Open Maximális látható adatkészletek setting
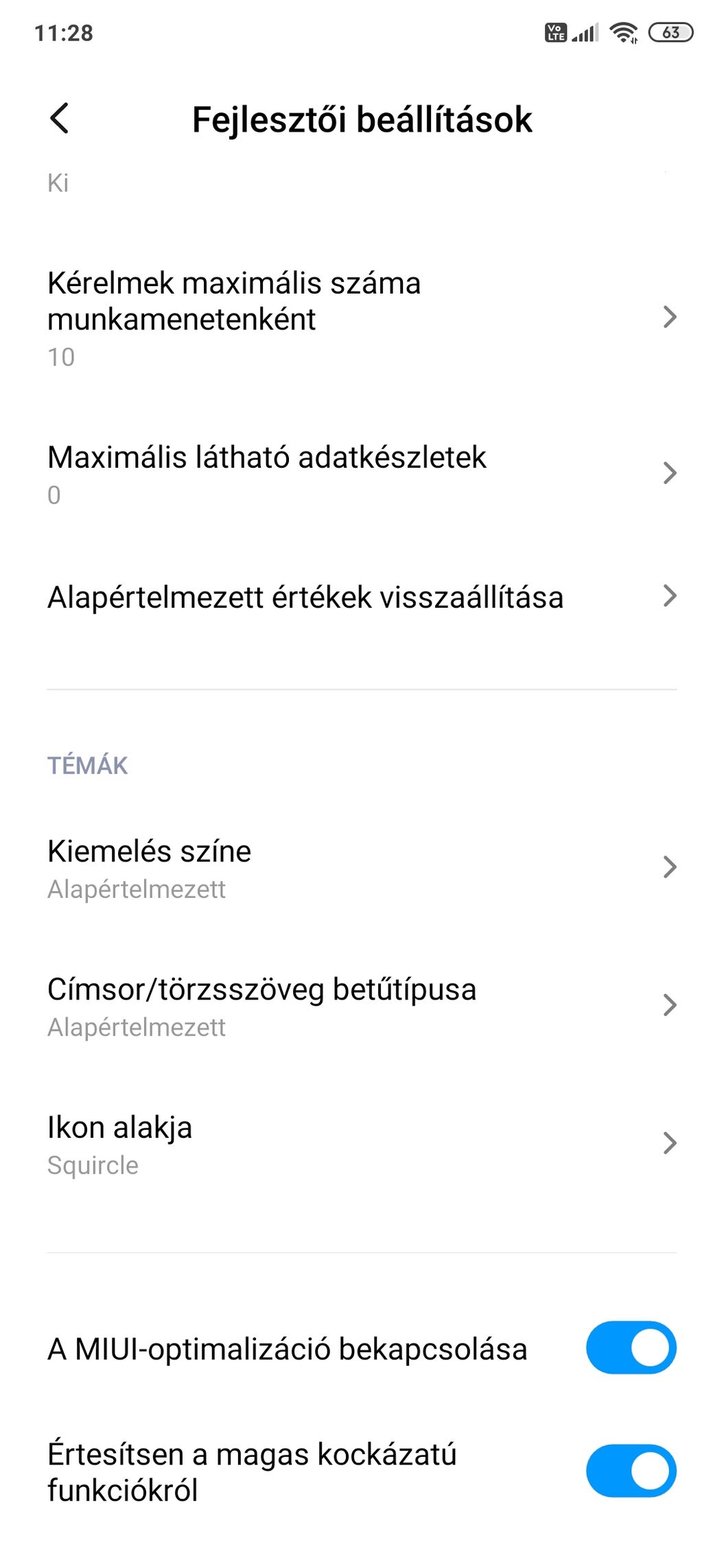Screen dimensions: 724x1568 tap(362, 475)
